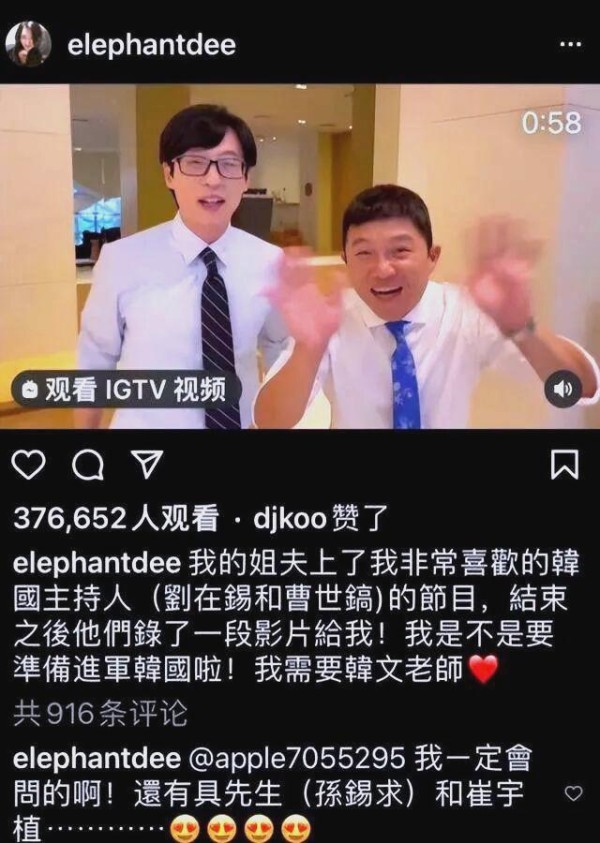Open elephantdee's profile picture

click(x=28, y=43)
